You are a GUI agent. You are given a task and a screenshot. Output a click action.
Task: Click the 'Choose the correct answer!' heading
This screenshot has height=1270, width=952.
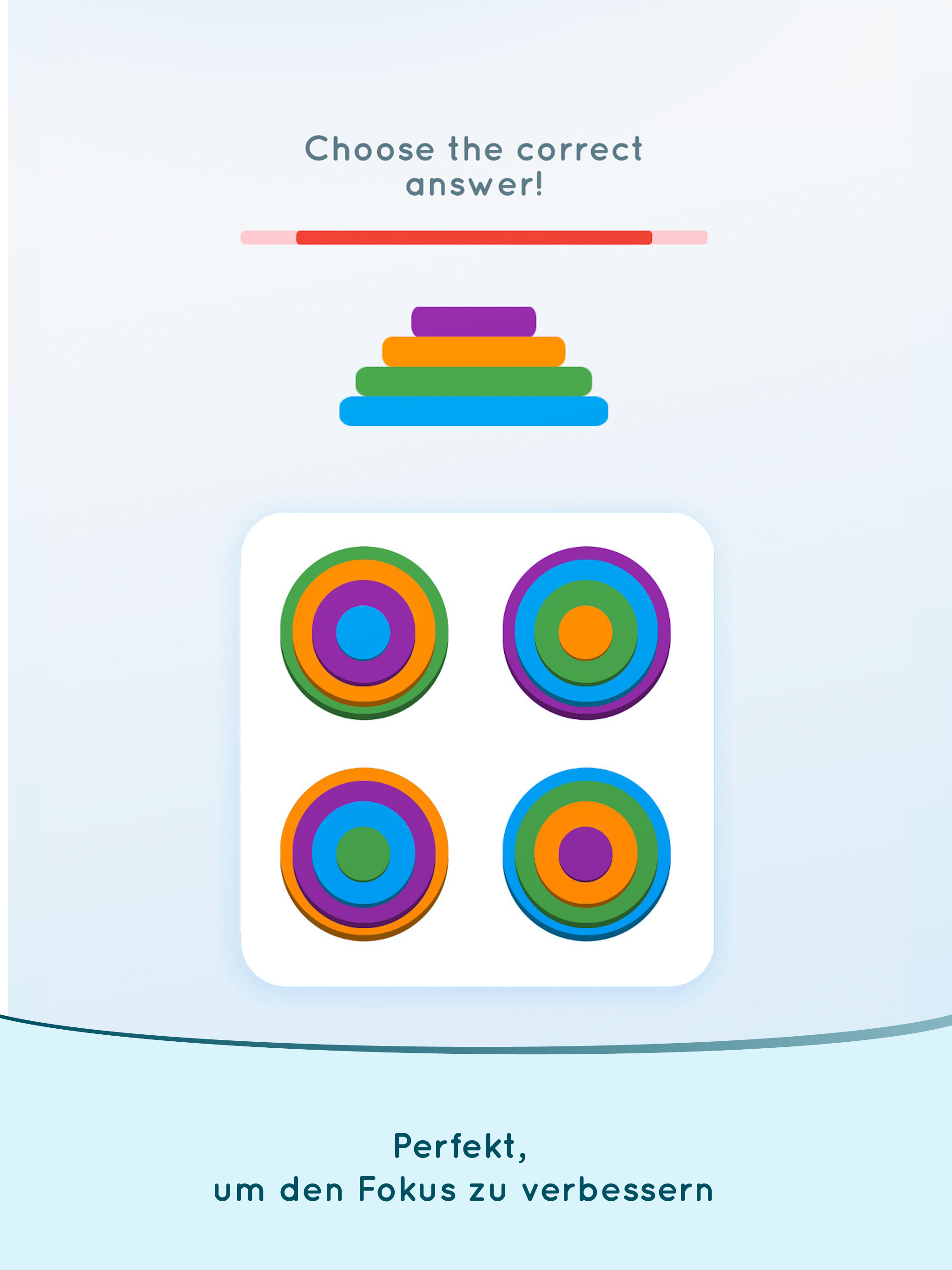[x=476, y=166]
